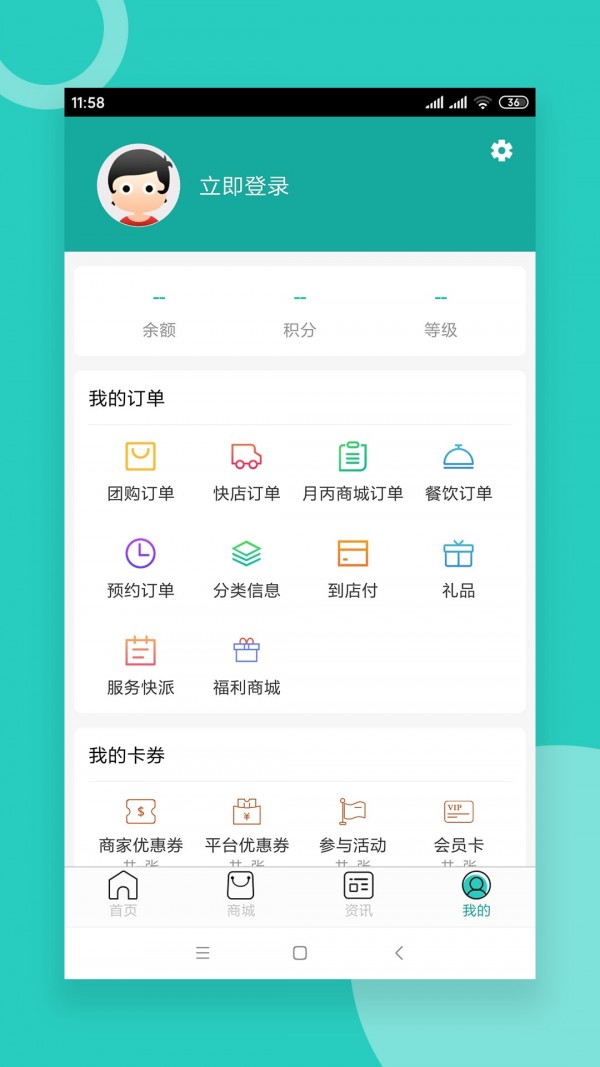Open 商家优惠券 coupons
600x1067 pixels.
(141, 825)
